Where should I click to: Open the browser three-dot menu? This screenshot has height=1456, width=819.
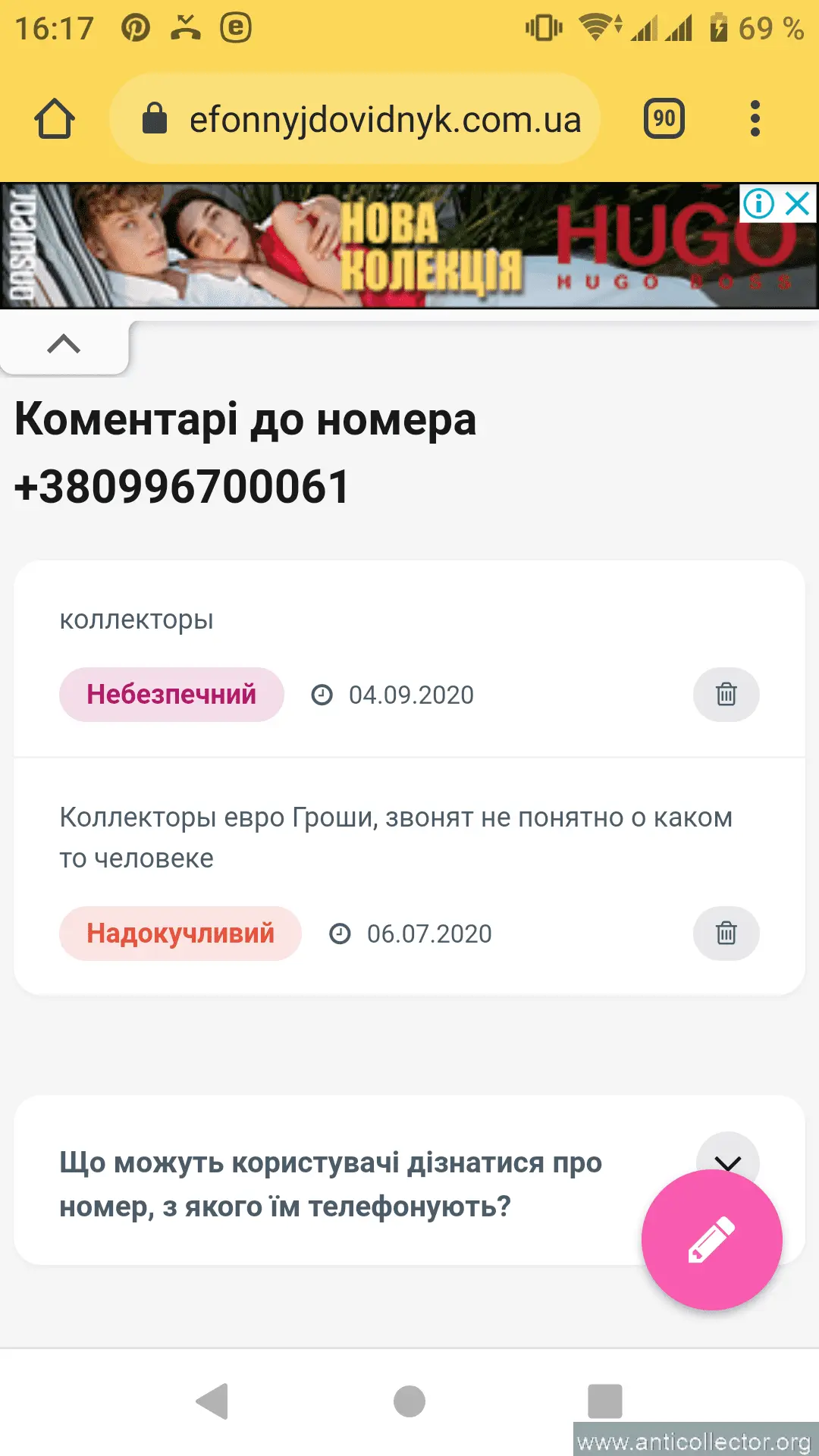(x=755, y=118)
